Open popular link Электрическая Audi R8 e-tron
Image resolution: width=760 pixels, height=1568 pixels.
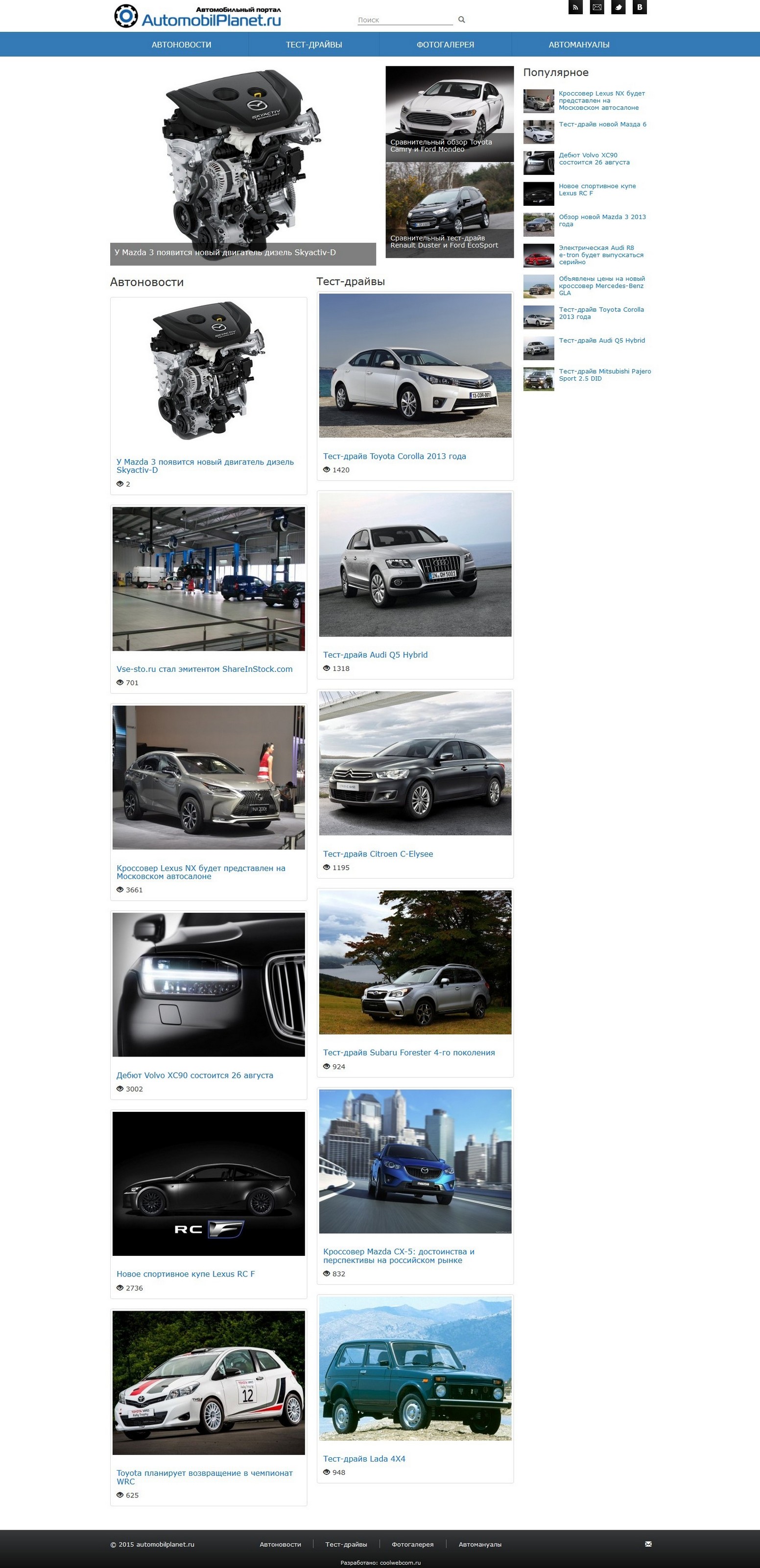pos(600,255)
